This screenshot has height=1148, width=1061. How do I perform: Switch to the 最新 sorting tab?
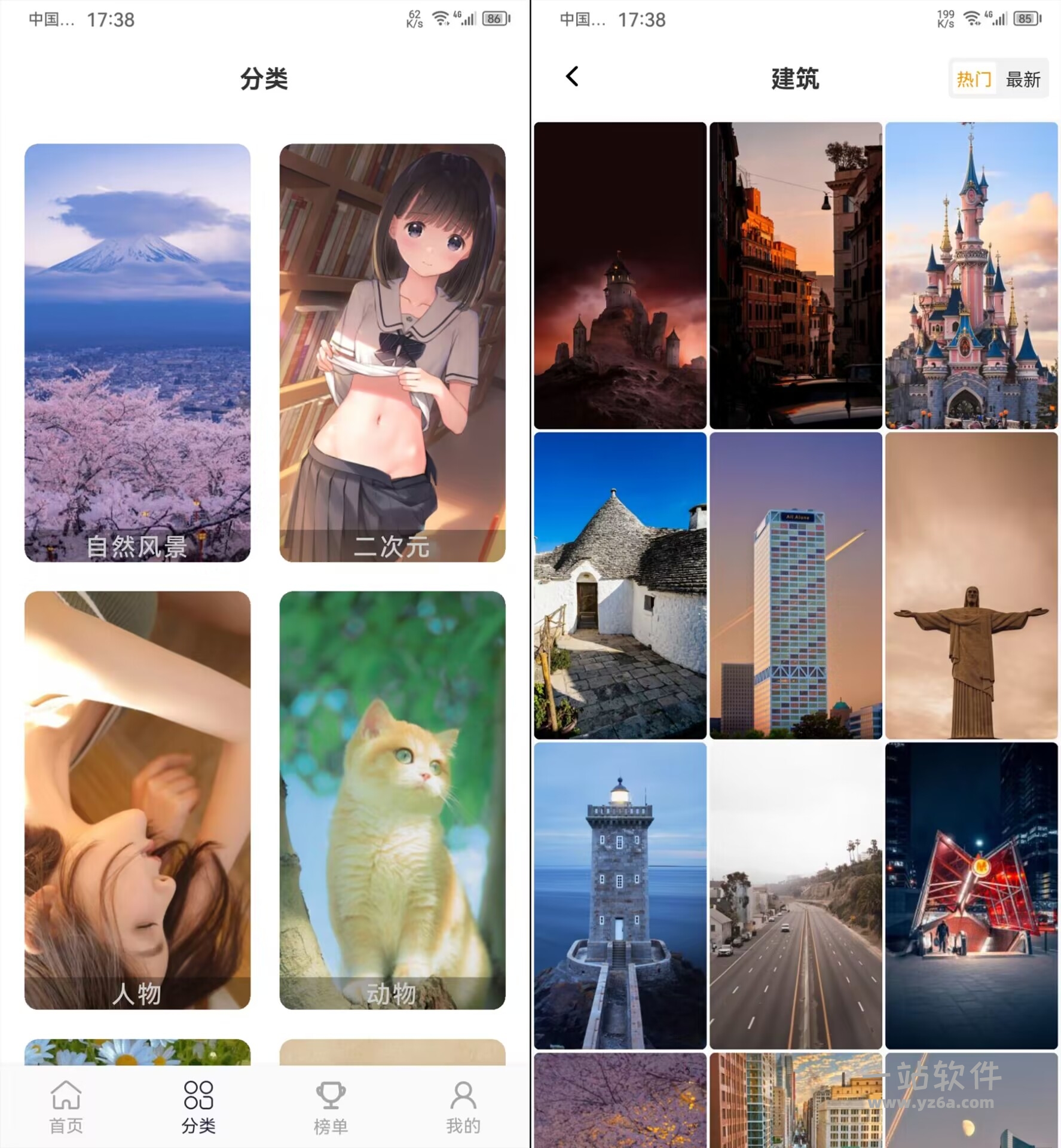pos(1023,79)
